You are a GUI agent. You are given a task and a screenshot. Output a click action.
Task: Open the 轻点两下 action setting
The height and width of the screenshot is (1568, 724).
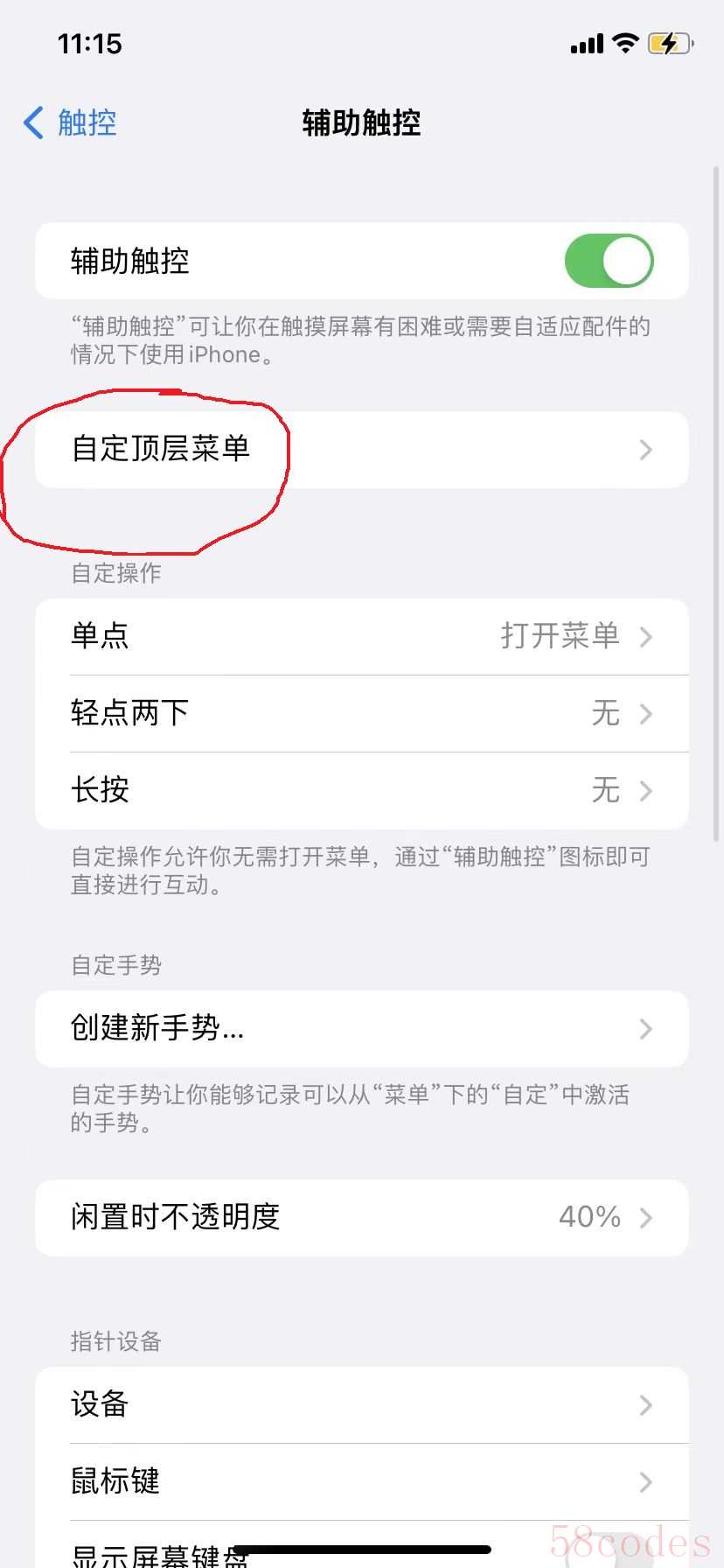pos(361,713)
